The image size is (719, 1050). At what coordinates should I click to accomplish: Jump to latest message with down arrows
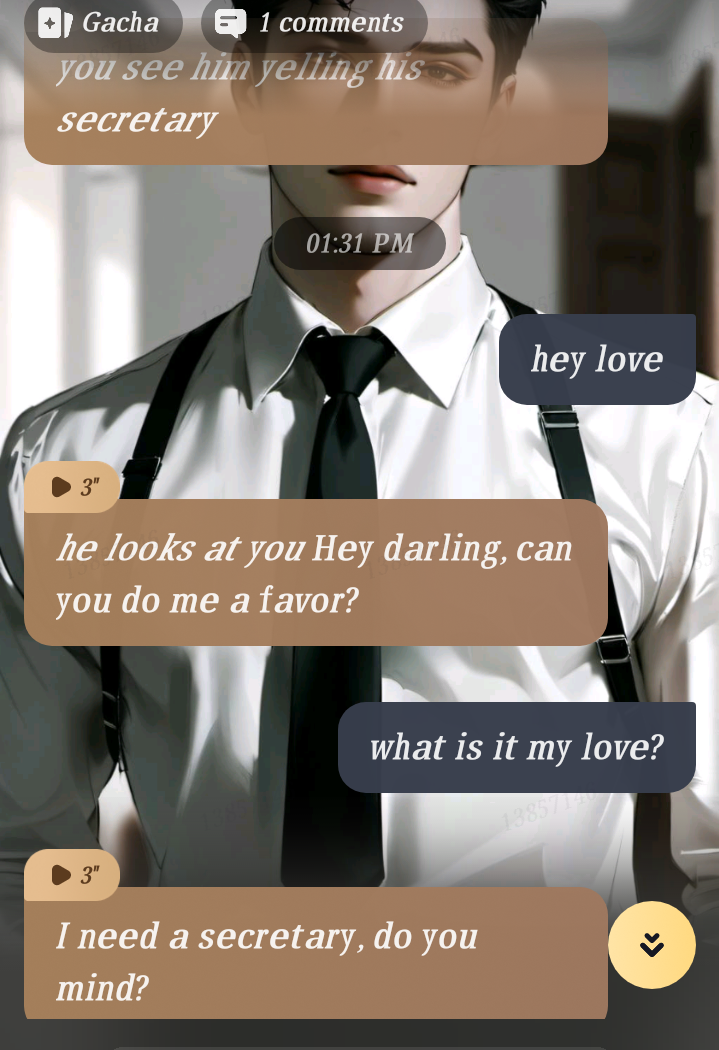click(652, 945)
